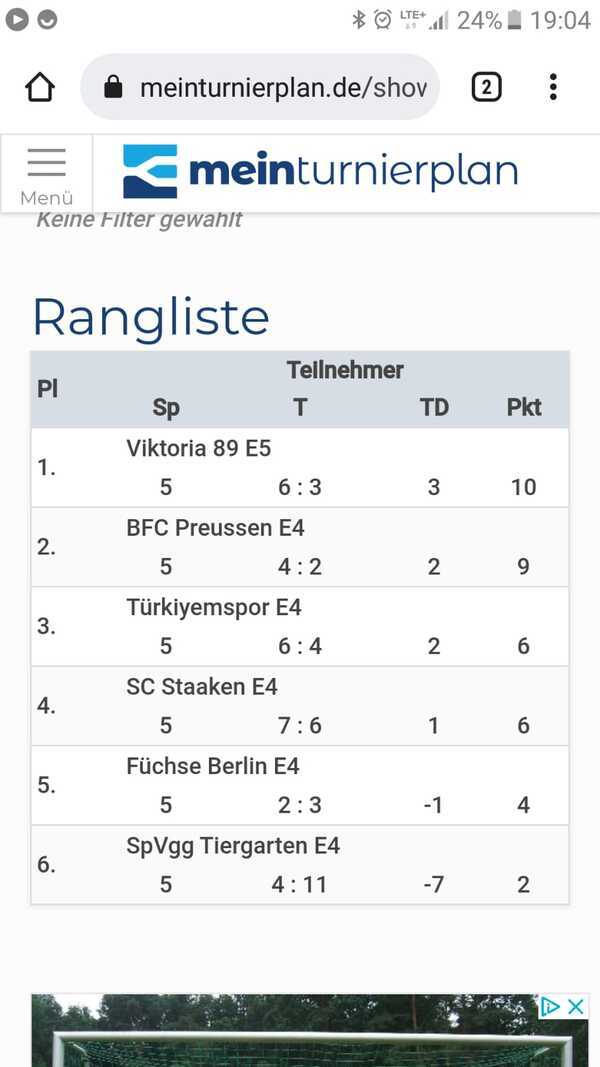Screen dimensions: 600x1067
Task: Tap the AdChoices info icon
Action: 550,1006
